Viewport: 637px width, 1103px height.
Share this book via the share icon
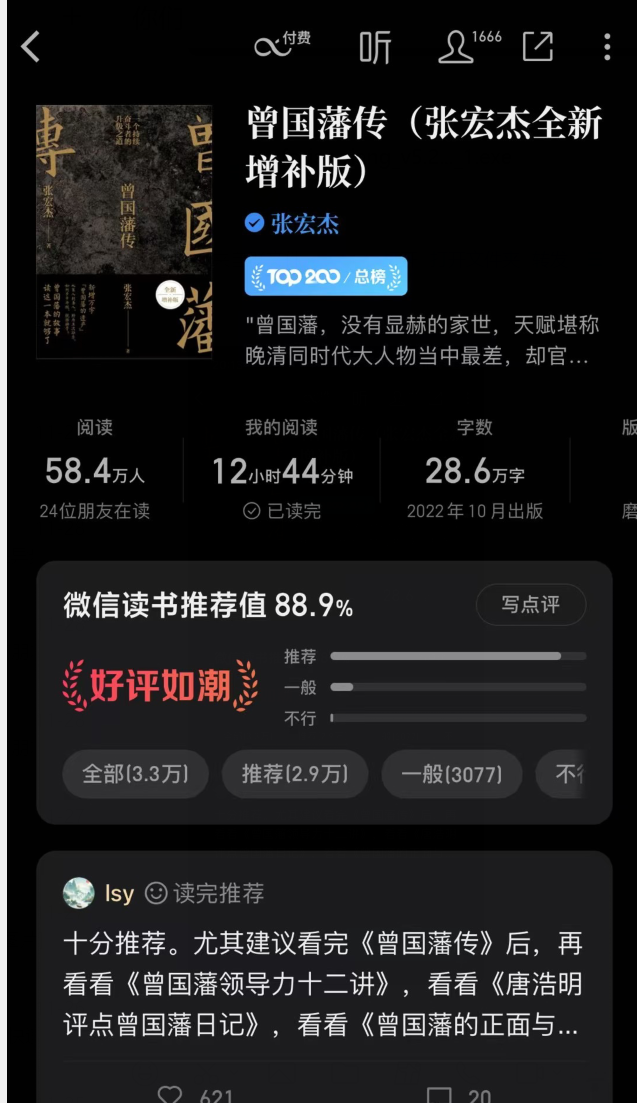pos(538,46)
